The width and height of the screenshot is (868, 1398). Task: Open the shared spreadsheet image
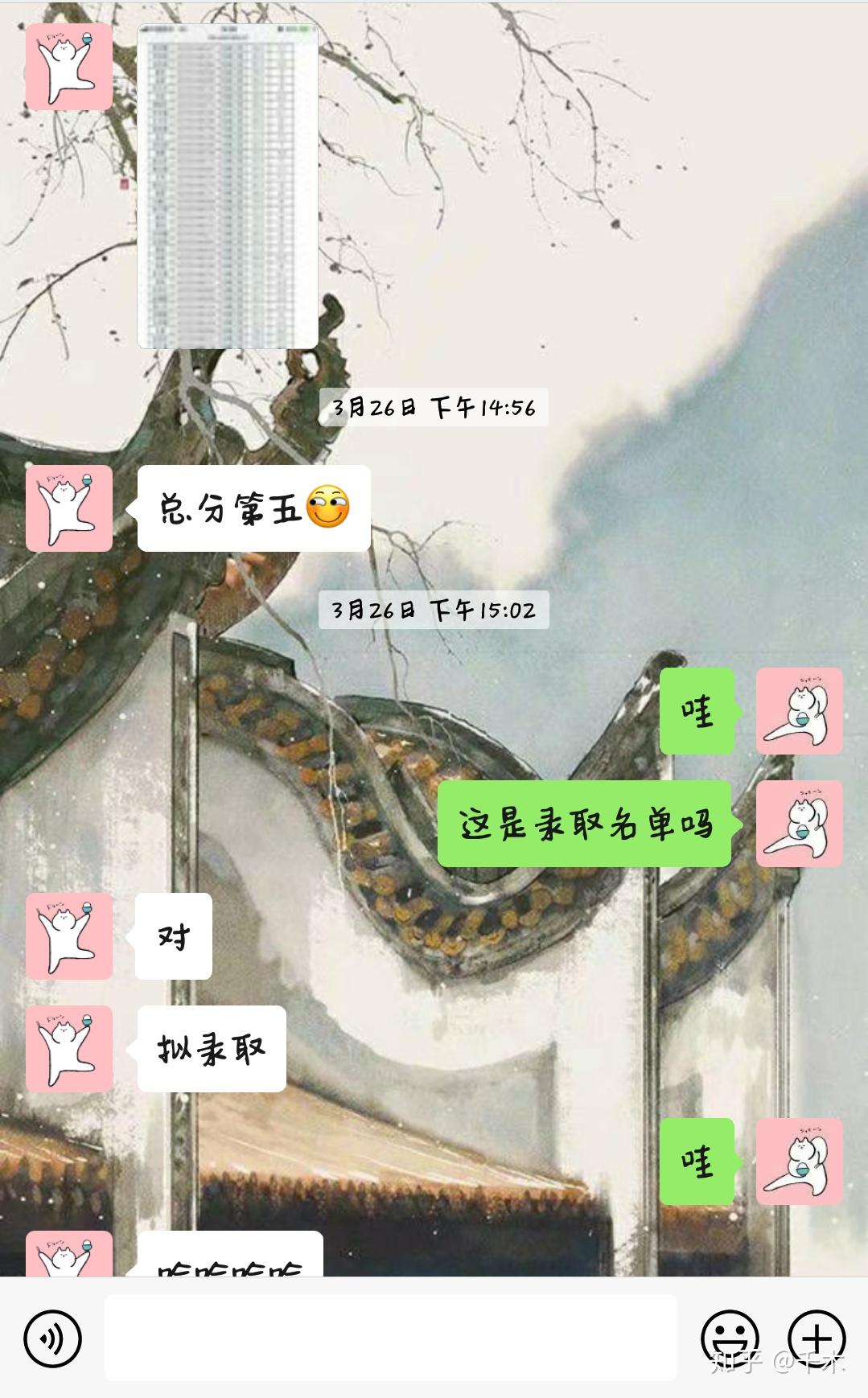[228, 187]
